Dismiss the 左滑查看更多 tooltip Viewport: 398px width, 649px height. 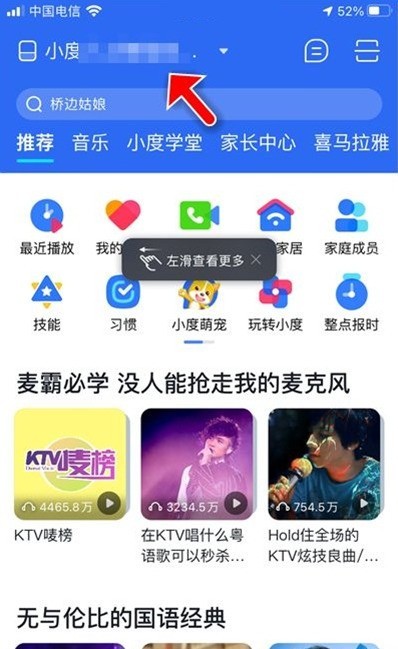pyautogui.click(x=256, y=260)
